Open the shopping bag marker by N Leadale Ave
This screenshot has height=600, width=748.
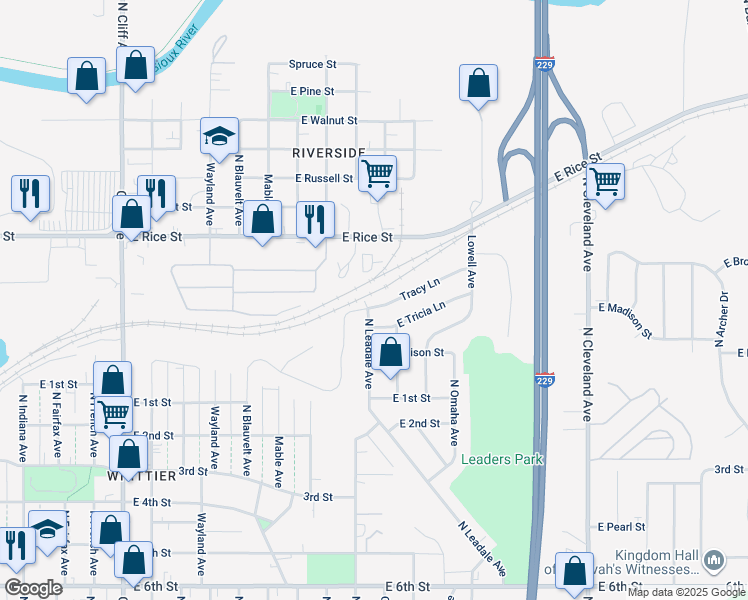click(x=392, y=353)
